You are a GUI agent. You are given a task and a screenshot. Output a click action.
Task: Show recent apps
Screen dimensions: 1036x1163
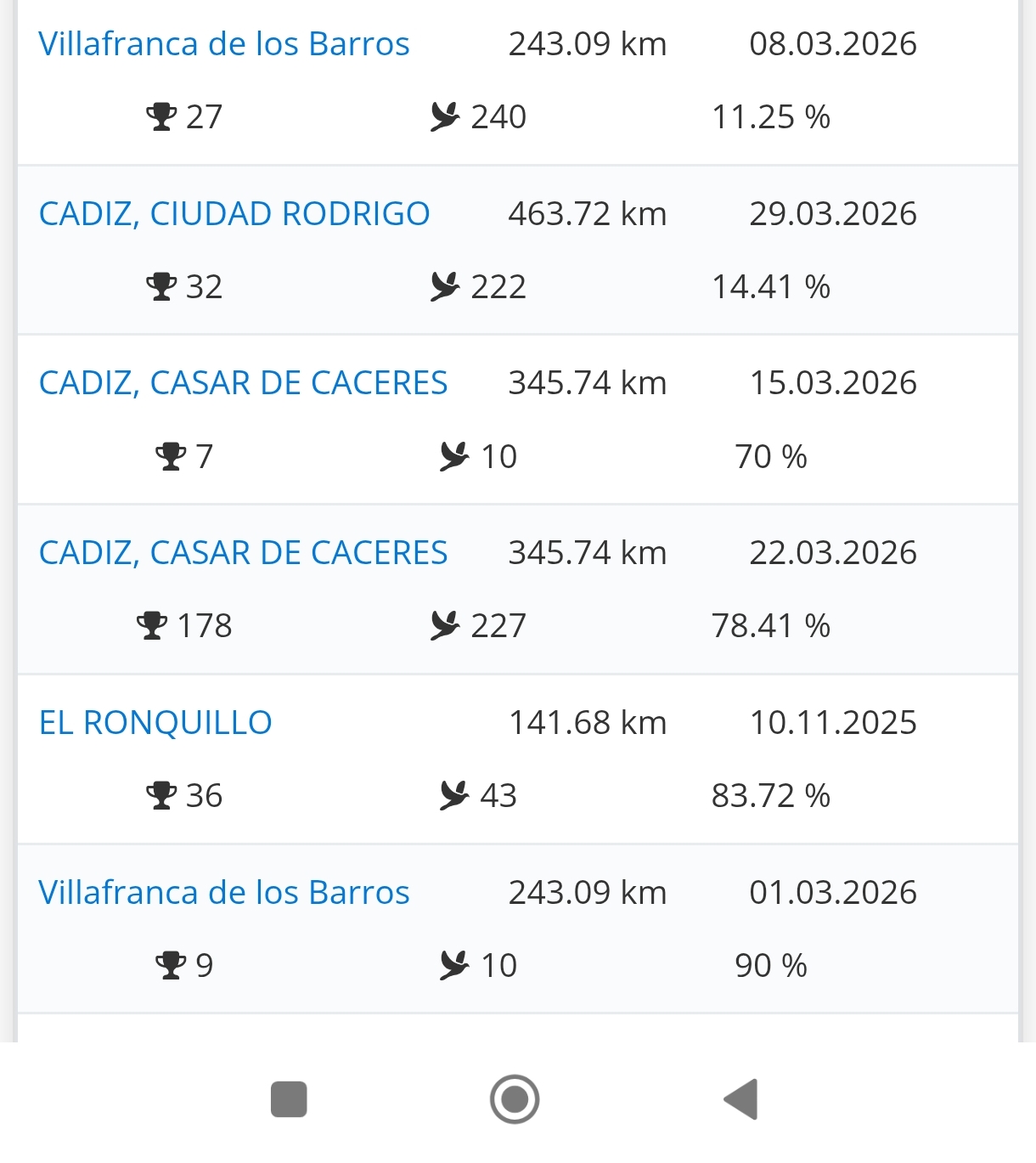(289, 1099)
